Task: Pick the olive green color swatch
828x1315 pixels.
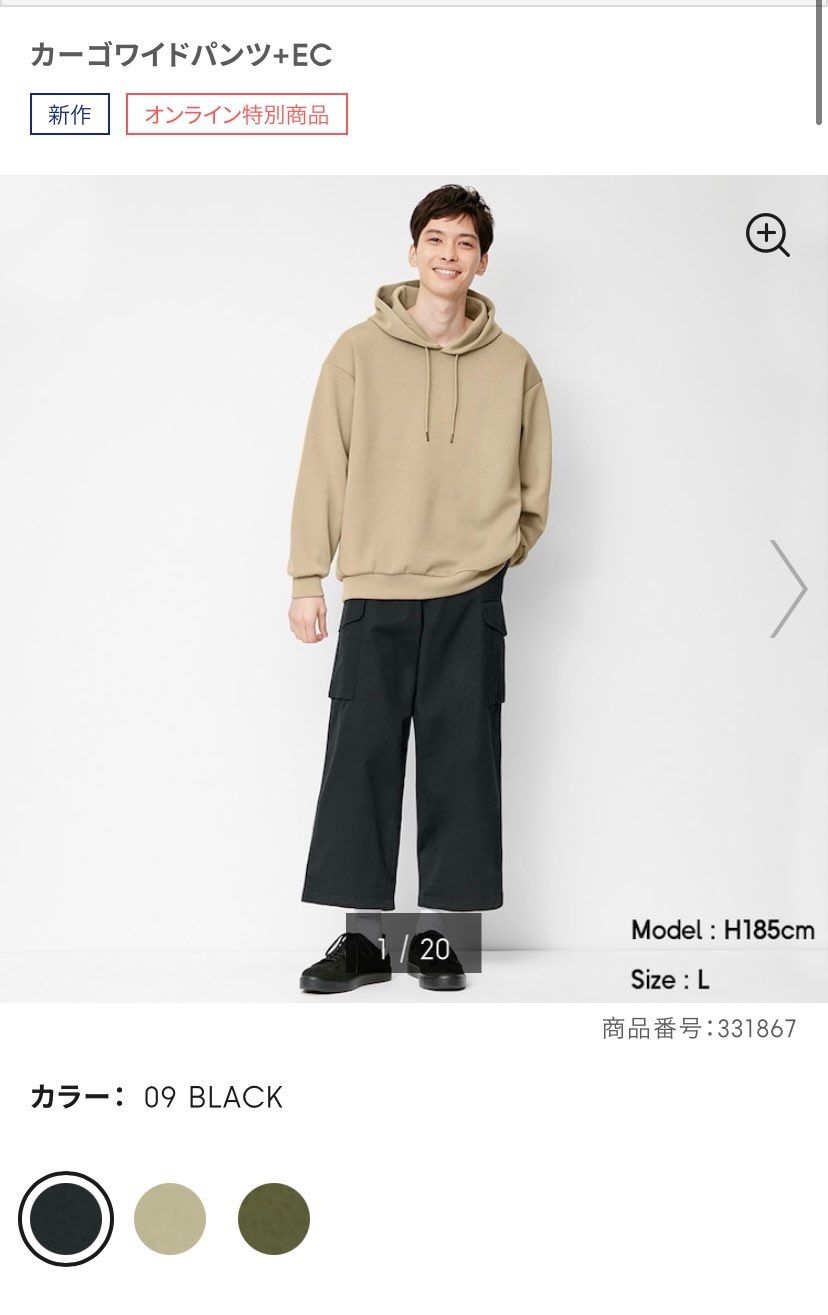Action: [274, 1219]
